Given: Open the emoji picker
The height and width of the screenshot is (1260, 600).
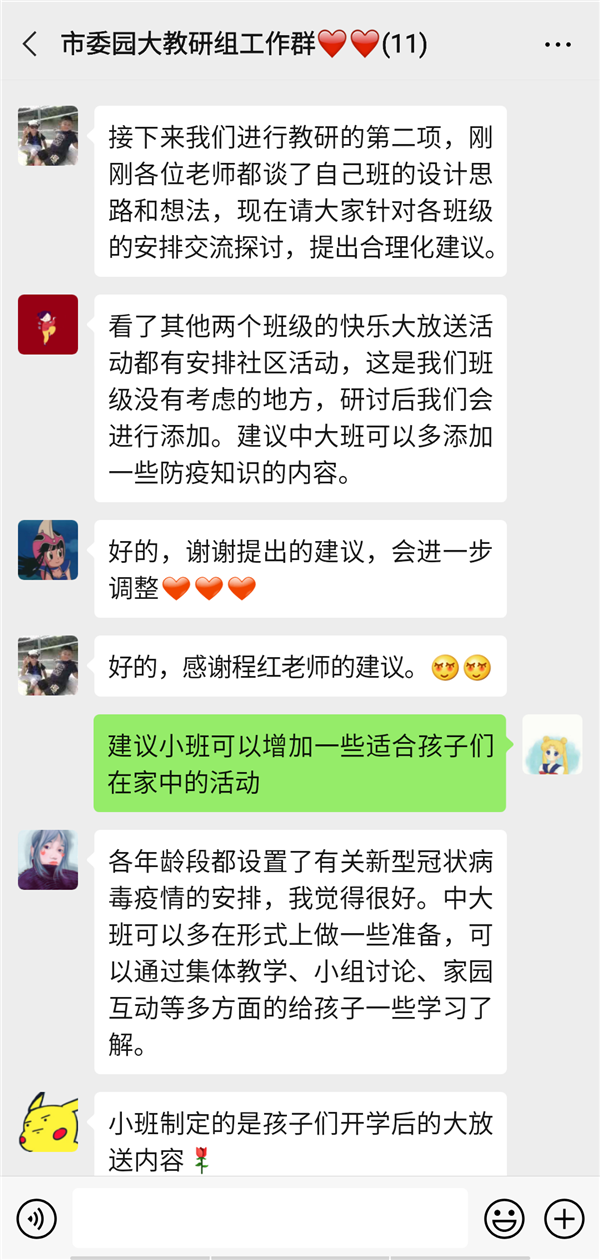Looking at the screenshot, I should click(504, 1217).
